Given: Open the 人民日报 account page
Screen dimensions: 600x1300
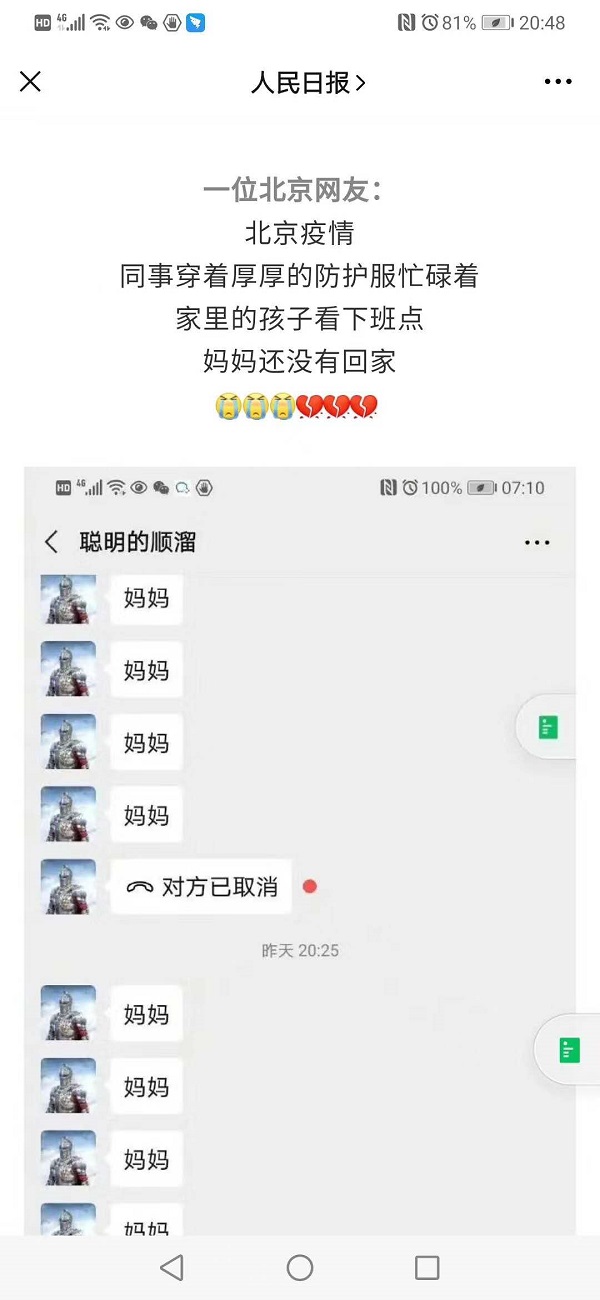Looking at the screenshot, I should (308, 83).
